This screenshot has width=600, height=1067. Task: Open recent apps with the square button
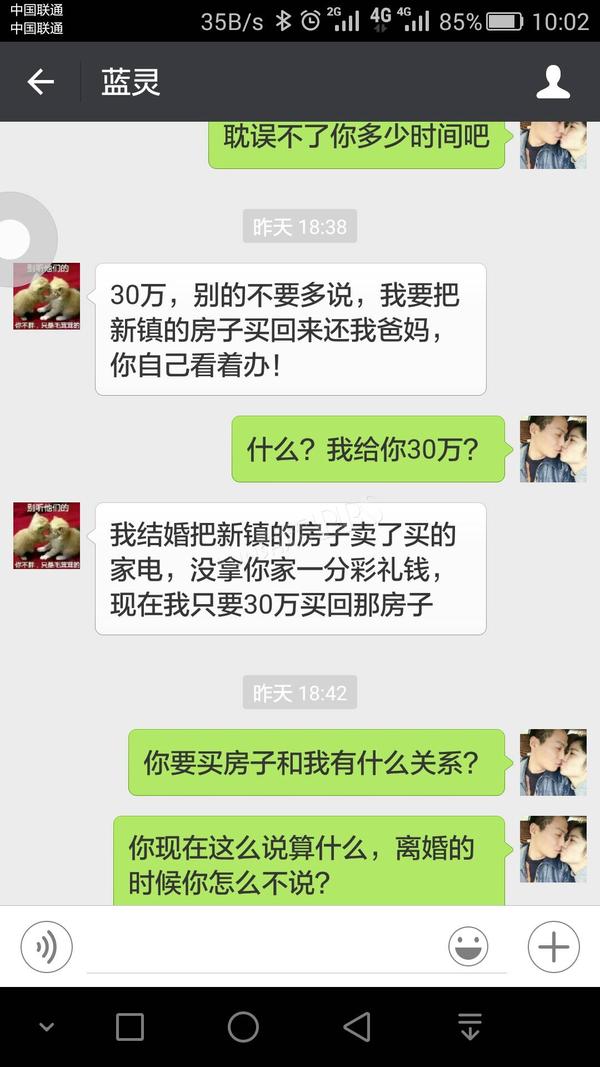click(x=130, y=1027)
